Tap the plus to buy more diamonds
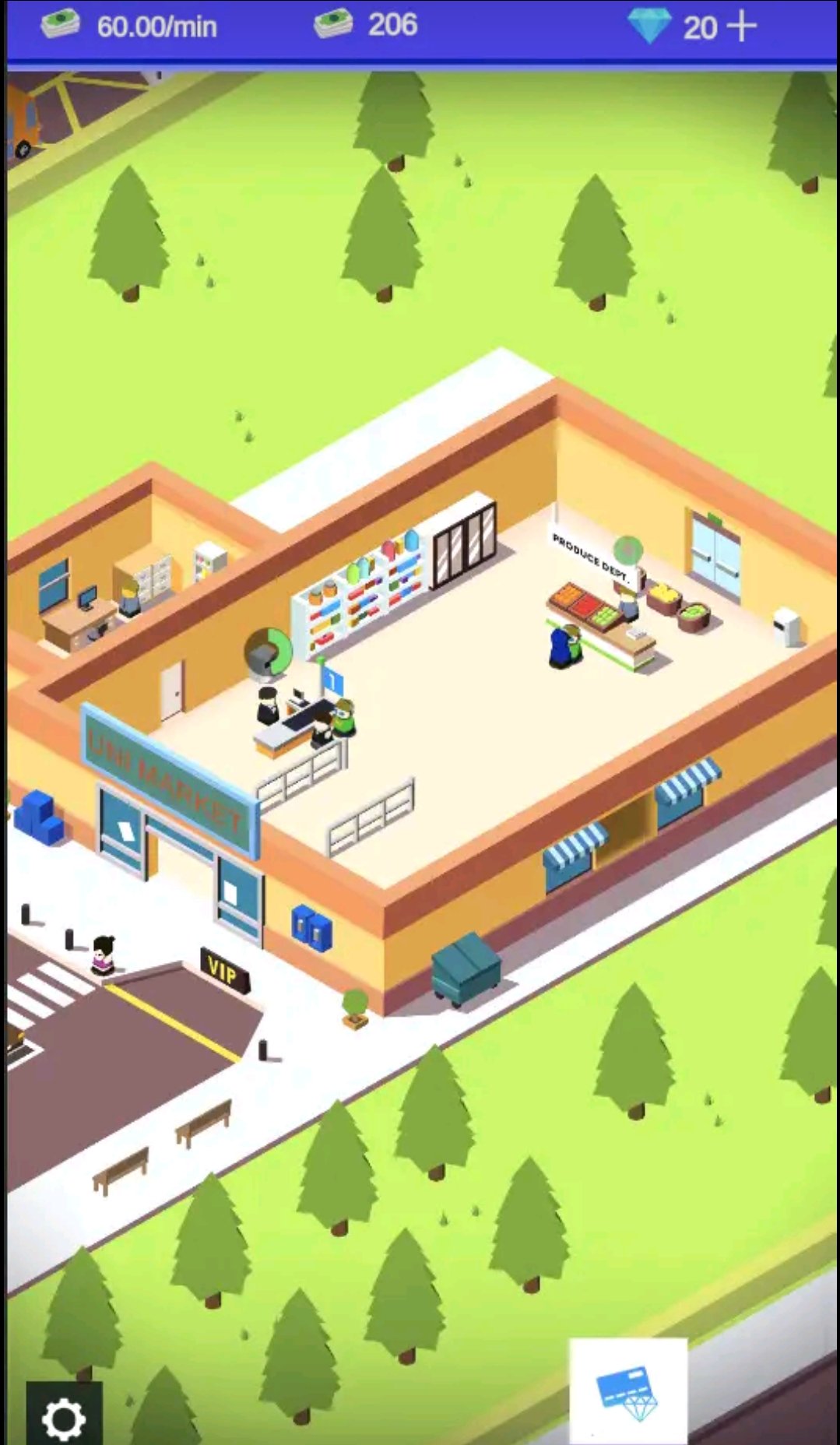Screen dimensions: 840x1445 point(742,27)
